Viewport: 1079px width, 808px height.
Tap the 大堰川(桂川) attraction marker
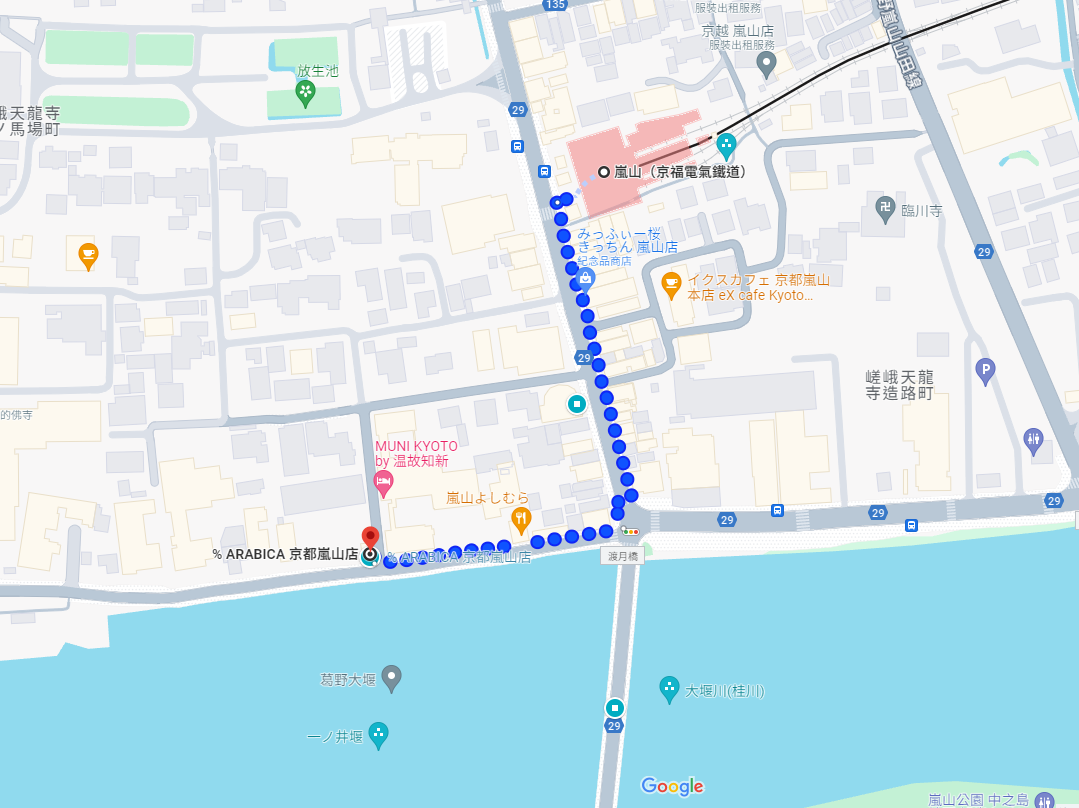tap(669, 689)
